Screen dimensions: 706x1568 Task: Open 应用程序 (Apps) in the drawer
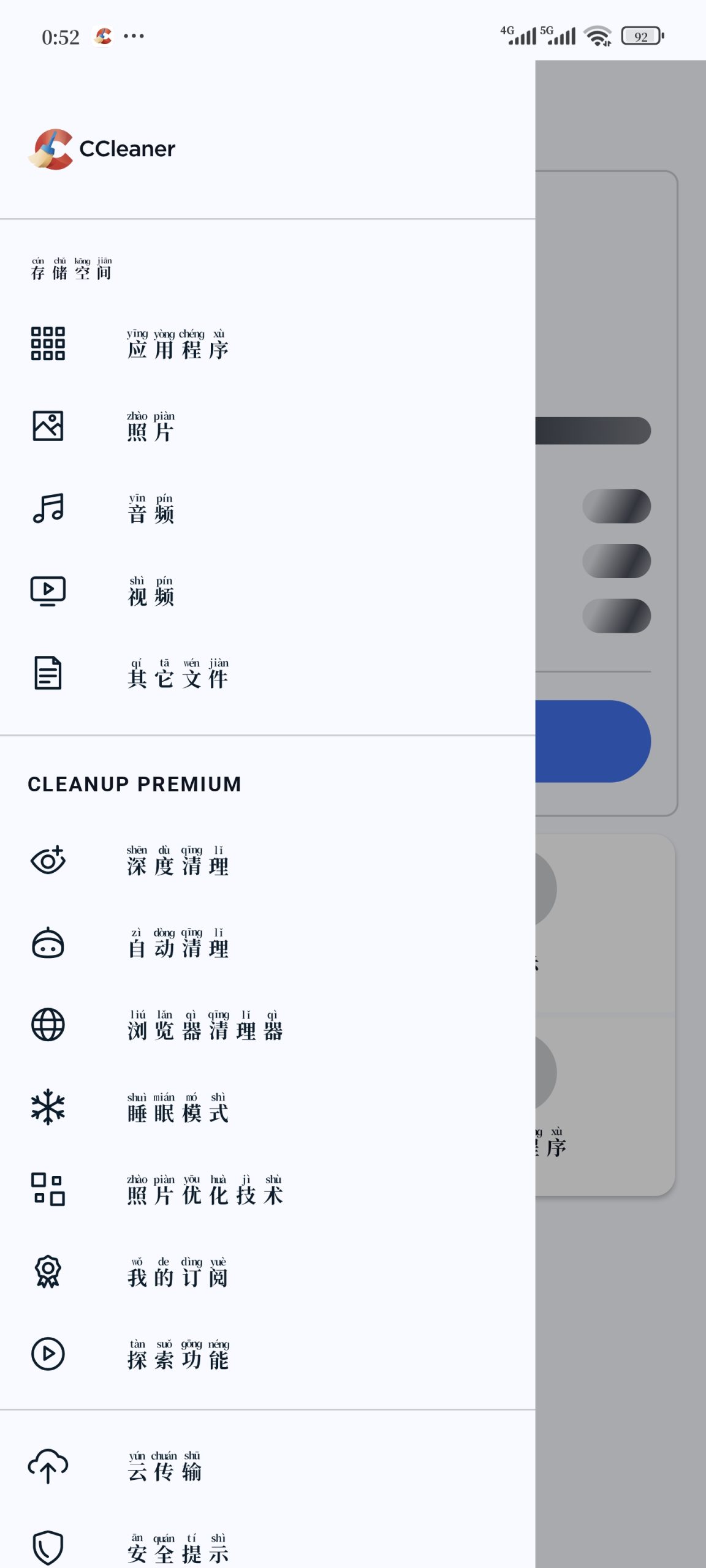[x=178, y=344]
